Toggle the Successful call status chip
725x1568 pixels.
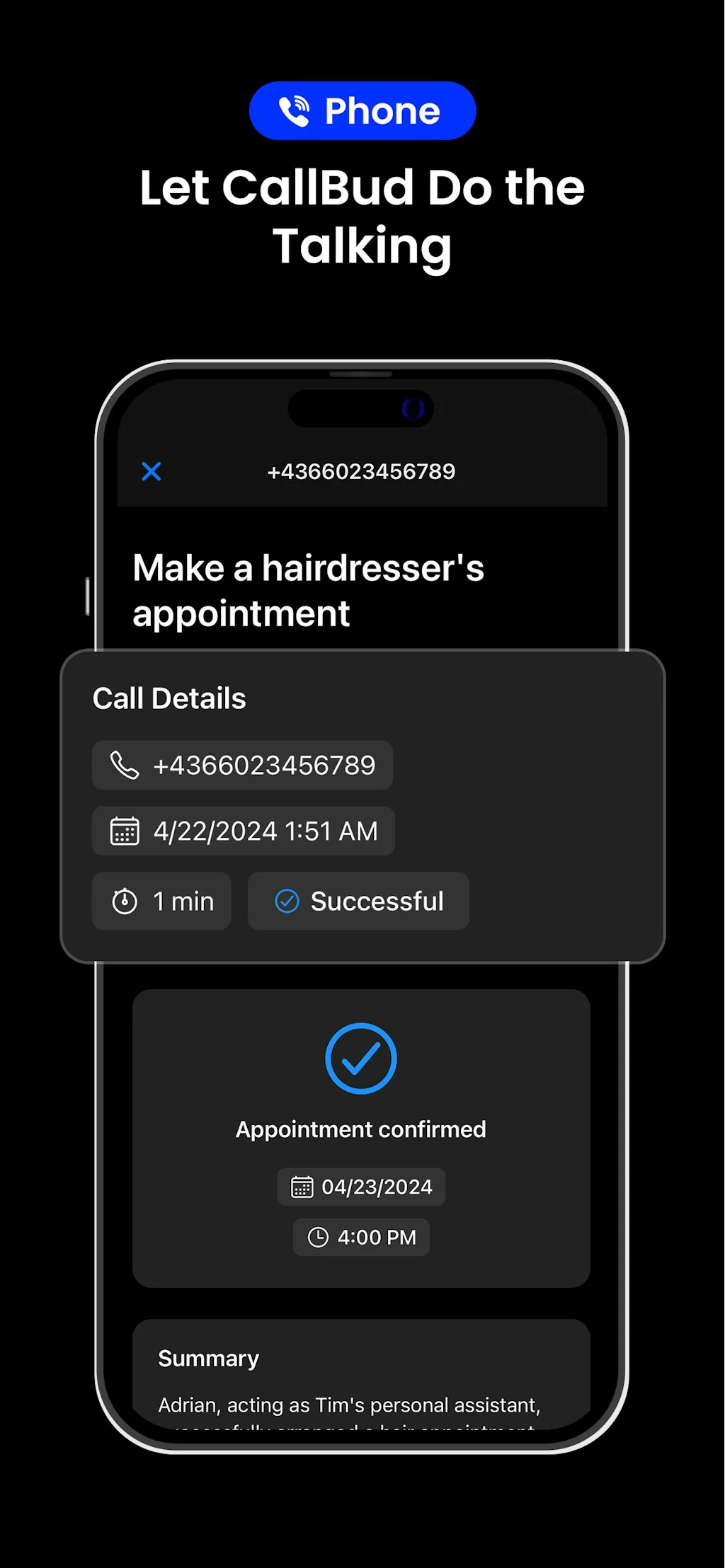point(358,901)
